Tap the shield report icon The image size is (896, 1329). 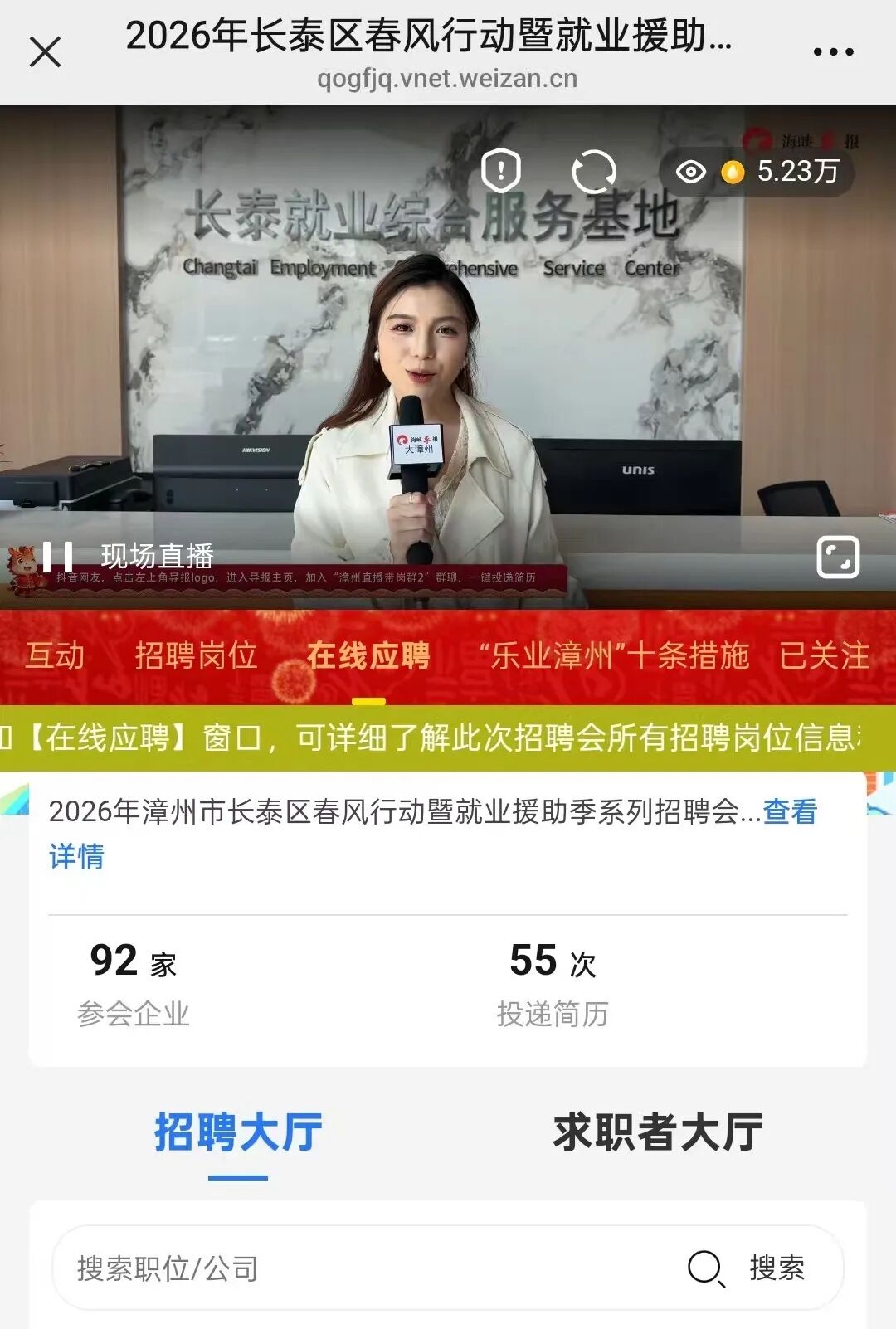pos(501,171)
